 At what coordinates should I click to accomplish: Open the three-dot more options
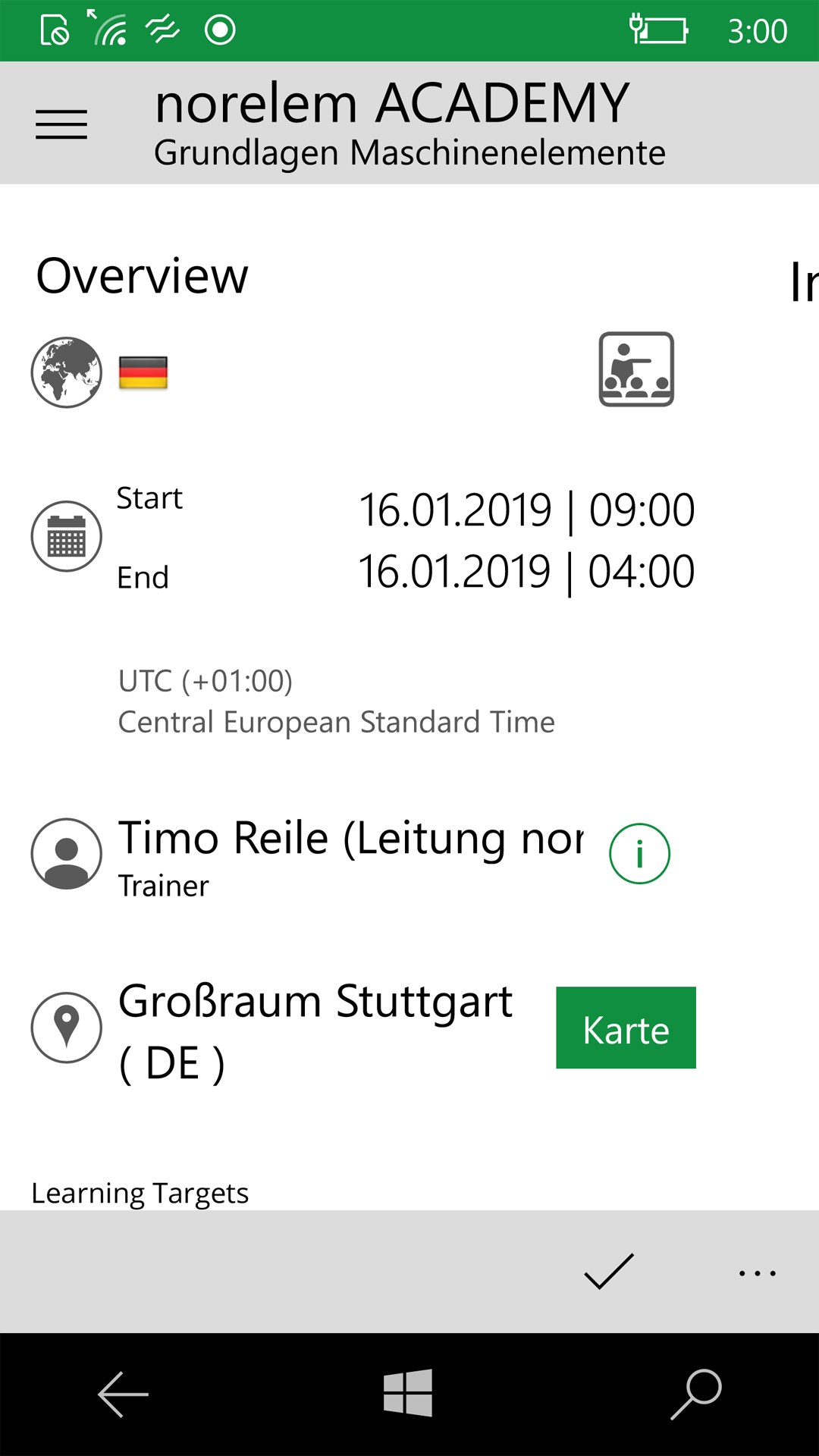coord(757,1273)
